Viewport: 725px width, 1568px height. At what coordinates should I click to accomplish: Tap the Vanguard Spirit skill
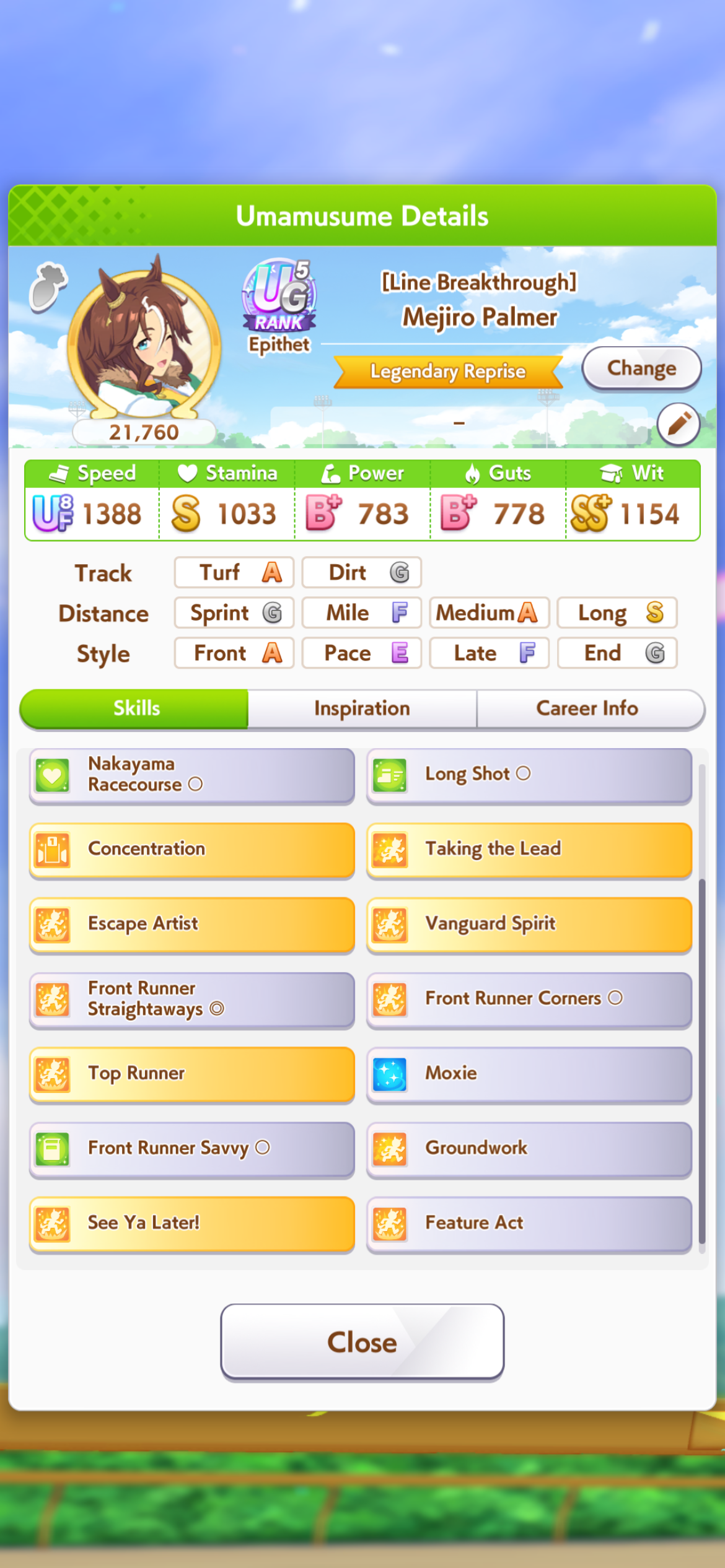(529, 925)
